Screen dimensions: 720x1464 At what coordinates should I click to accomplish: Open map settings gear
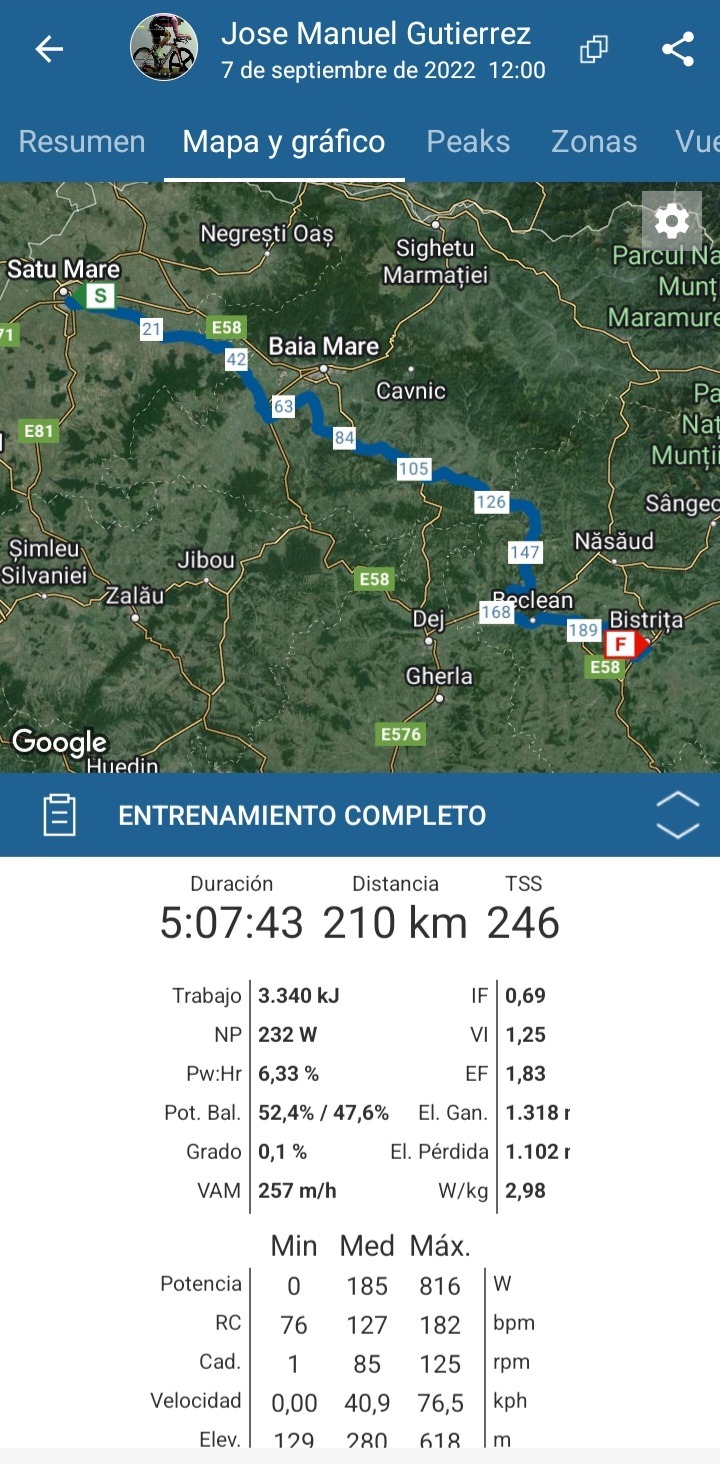pyautogui.click(x=671, y=221)
